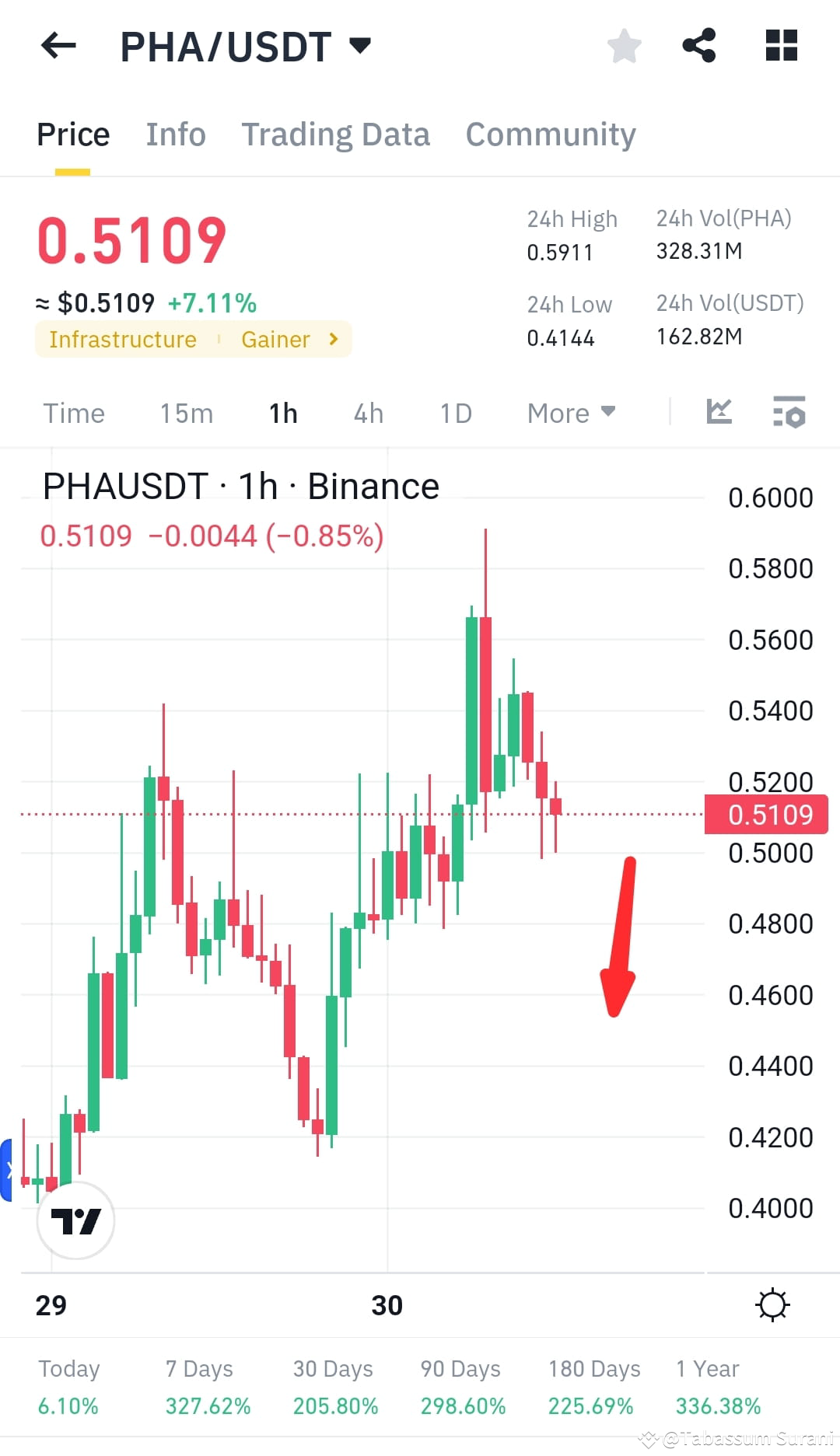Select the 1D chart interval
840x1456 pixels.
[x=455, y=414]
